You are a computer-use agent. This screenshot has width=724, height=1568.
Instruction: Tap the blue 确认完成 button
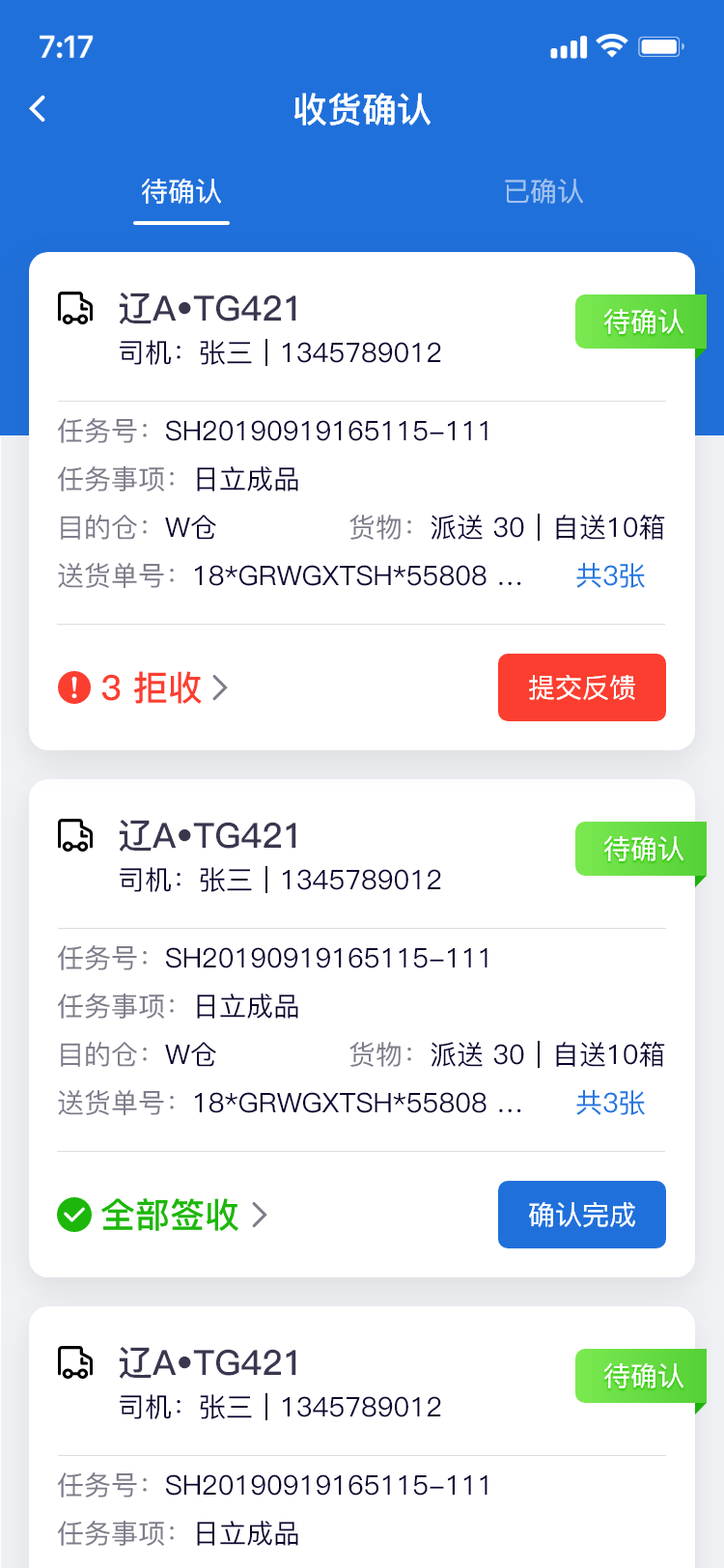click(x=581, y=1215)
